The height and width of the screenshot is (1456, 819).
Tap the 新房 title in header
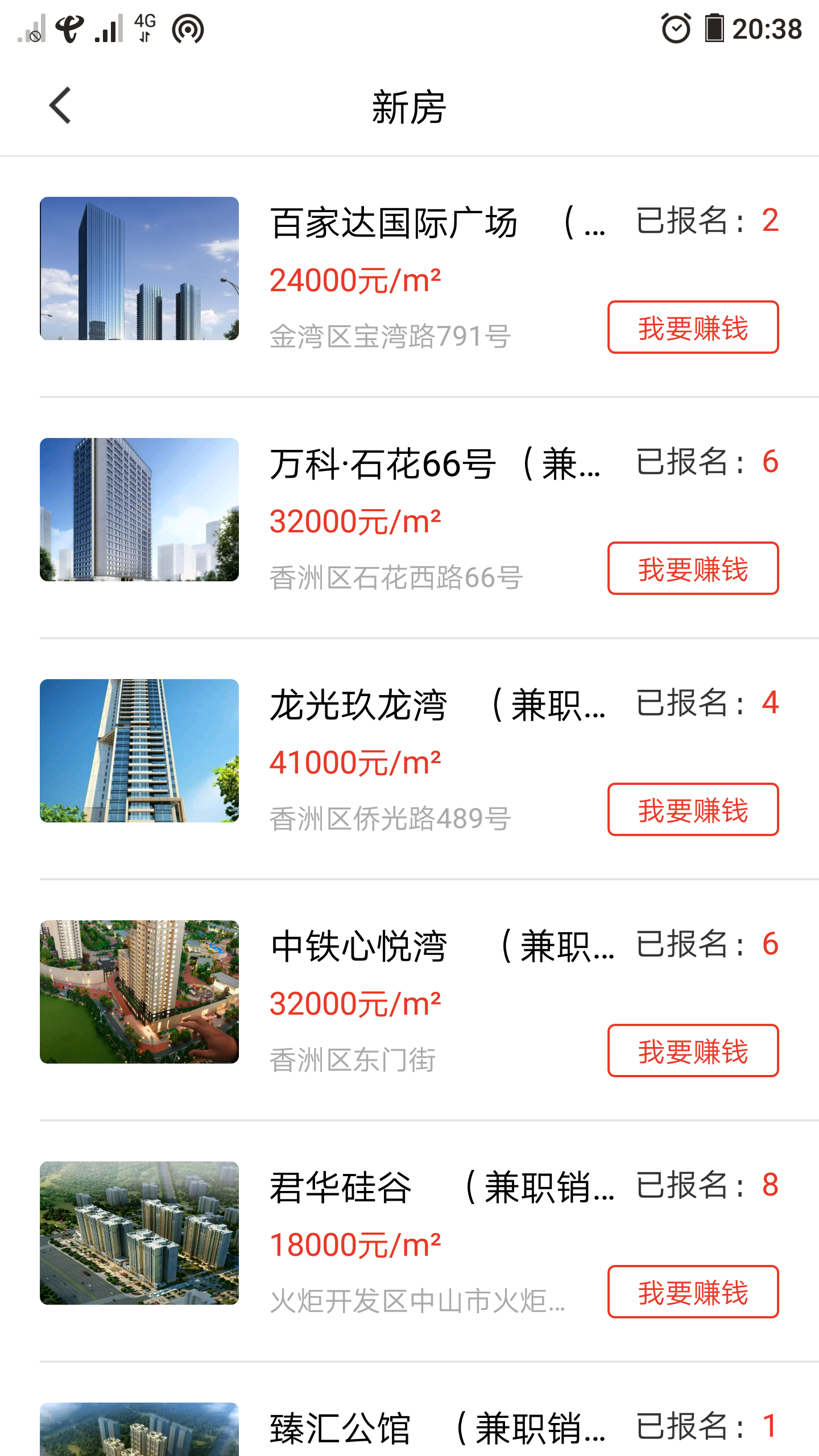pos(409,108)
